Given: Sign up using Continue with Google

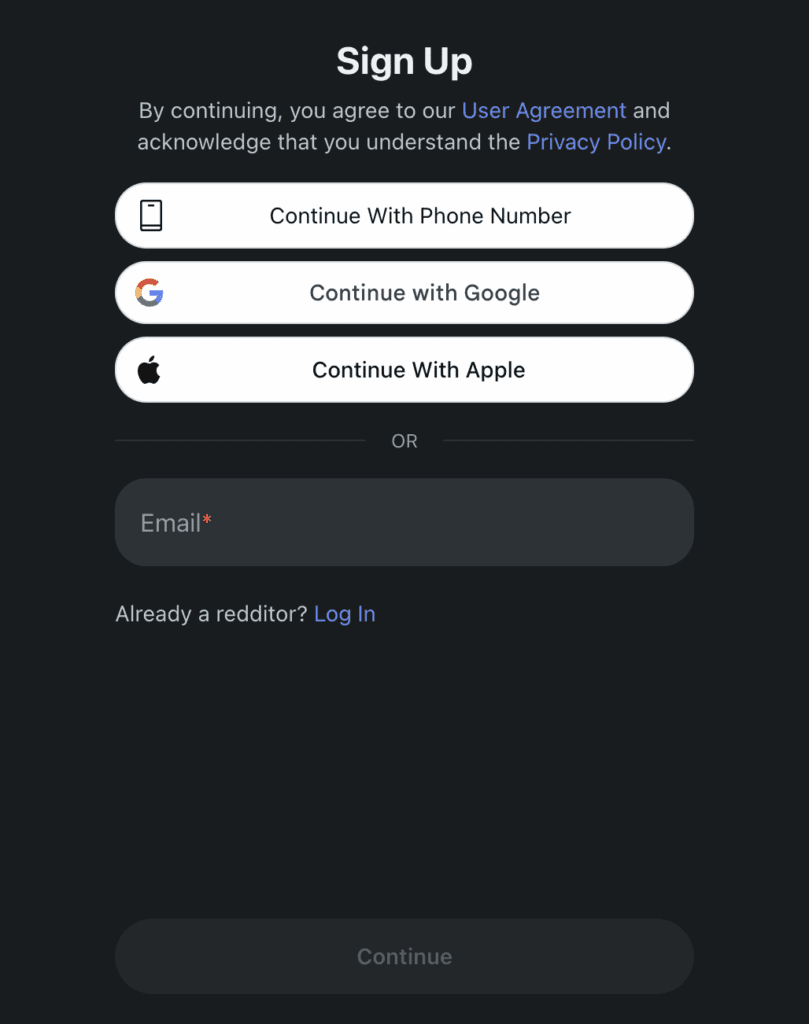Looking at the screenshot, I should click(x=404, y=293).
